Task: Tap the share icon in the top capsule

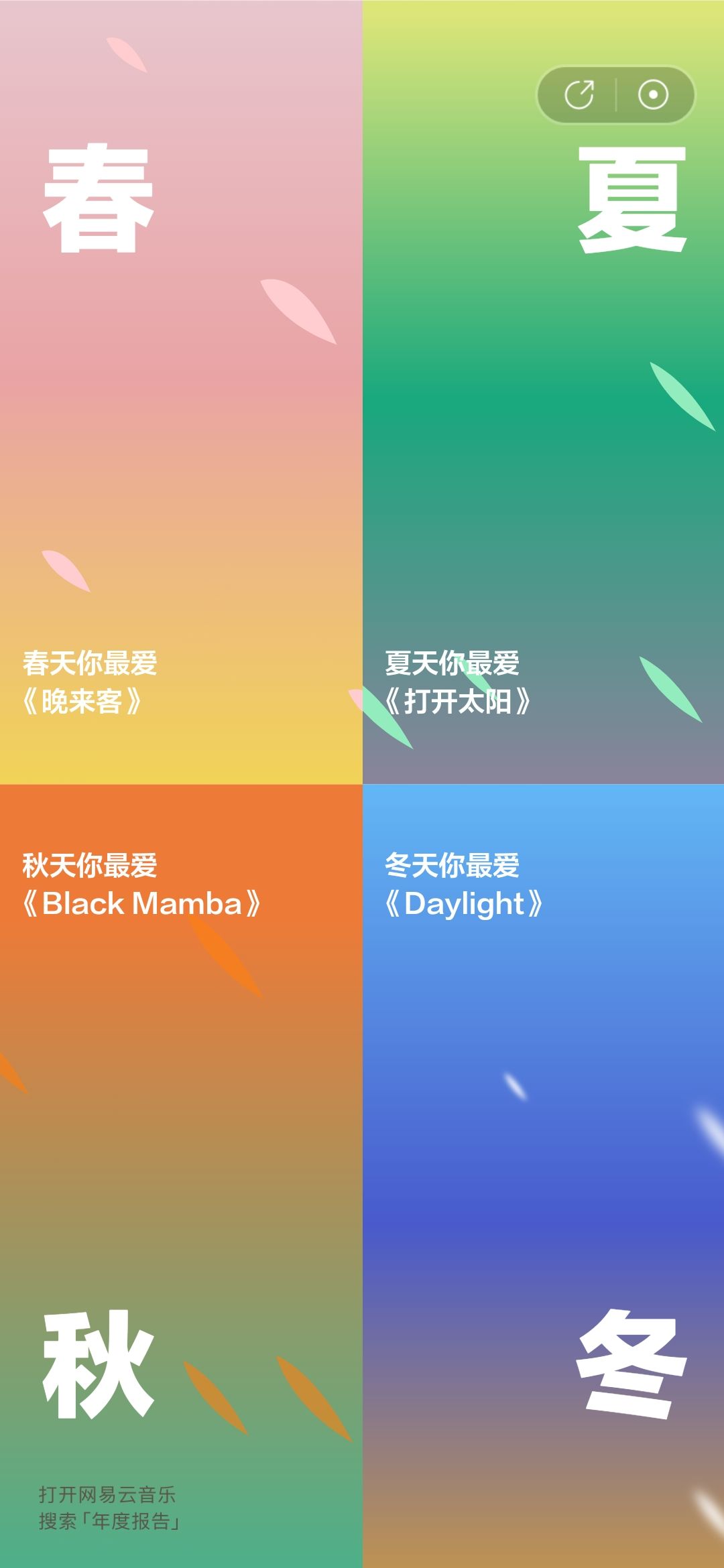Action: (x=579, y=94)
